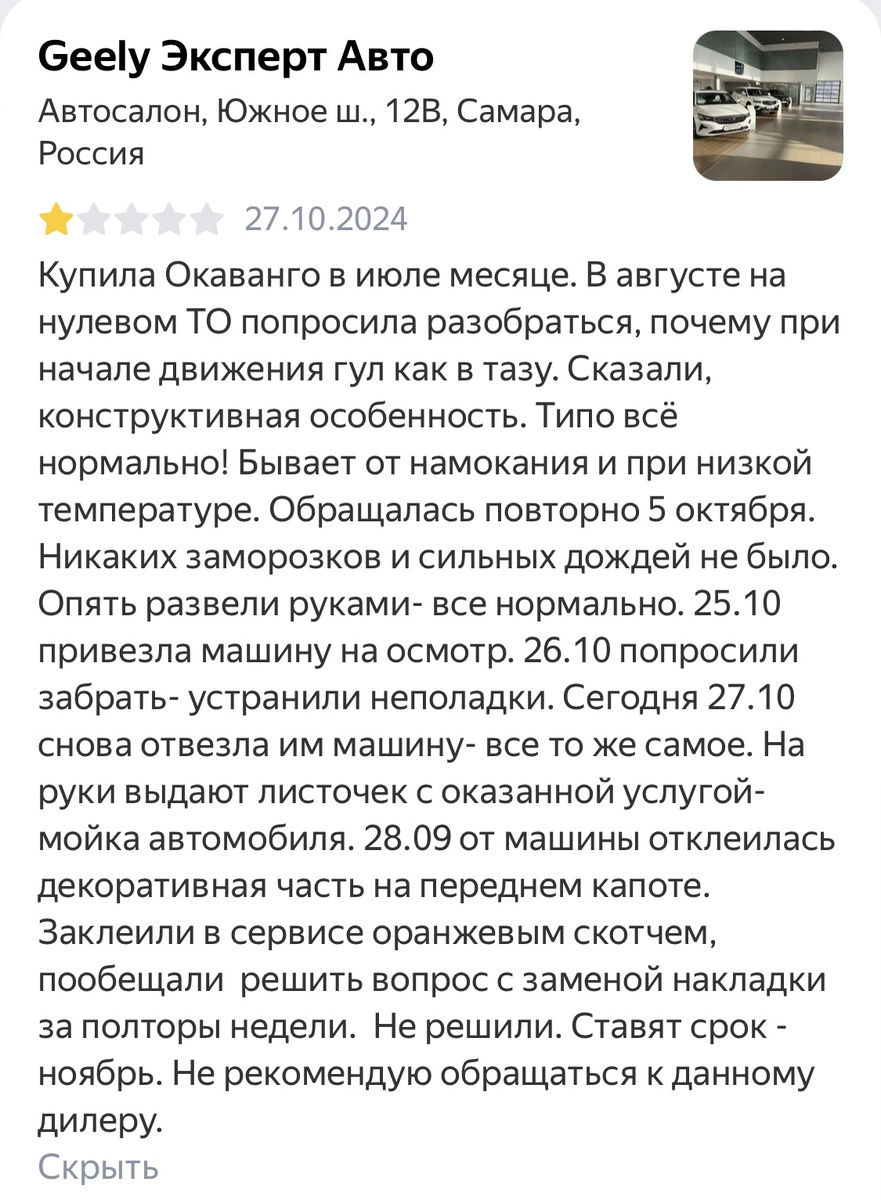
Task: Click the Скрыть link below the review
Action: (x=96, y=1164)
